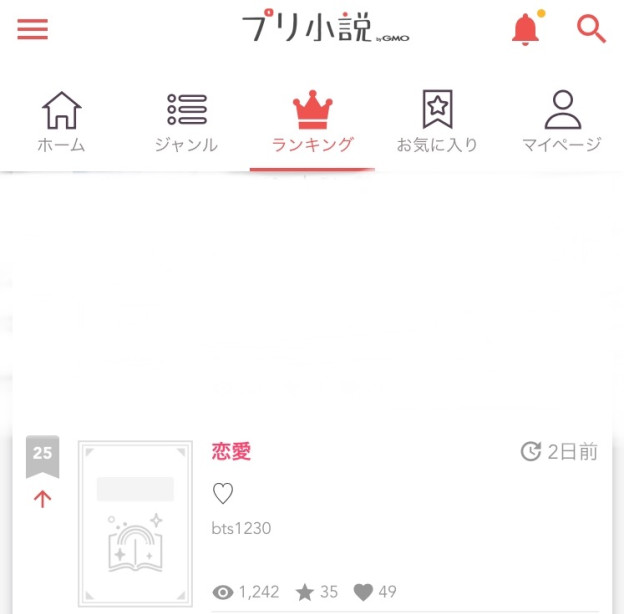Switch to the マイページ tab
624x614 pixels.
tap(561, 121)
